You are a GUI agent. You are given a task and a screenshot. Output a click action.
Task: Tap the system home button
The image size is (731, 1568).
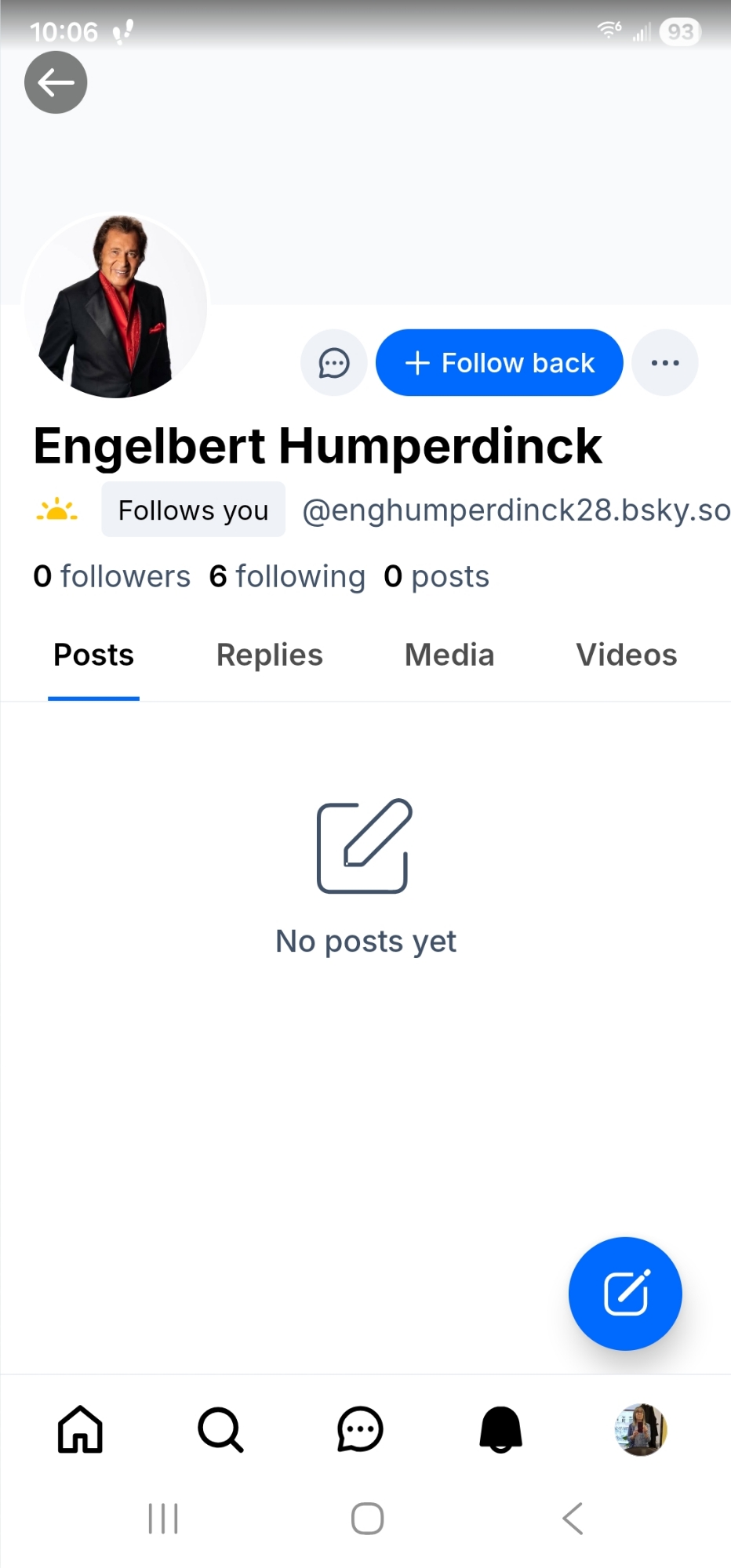point(367,1519)
